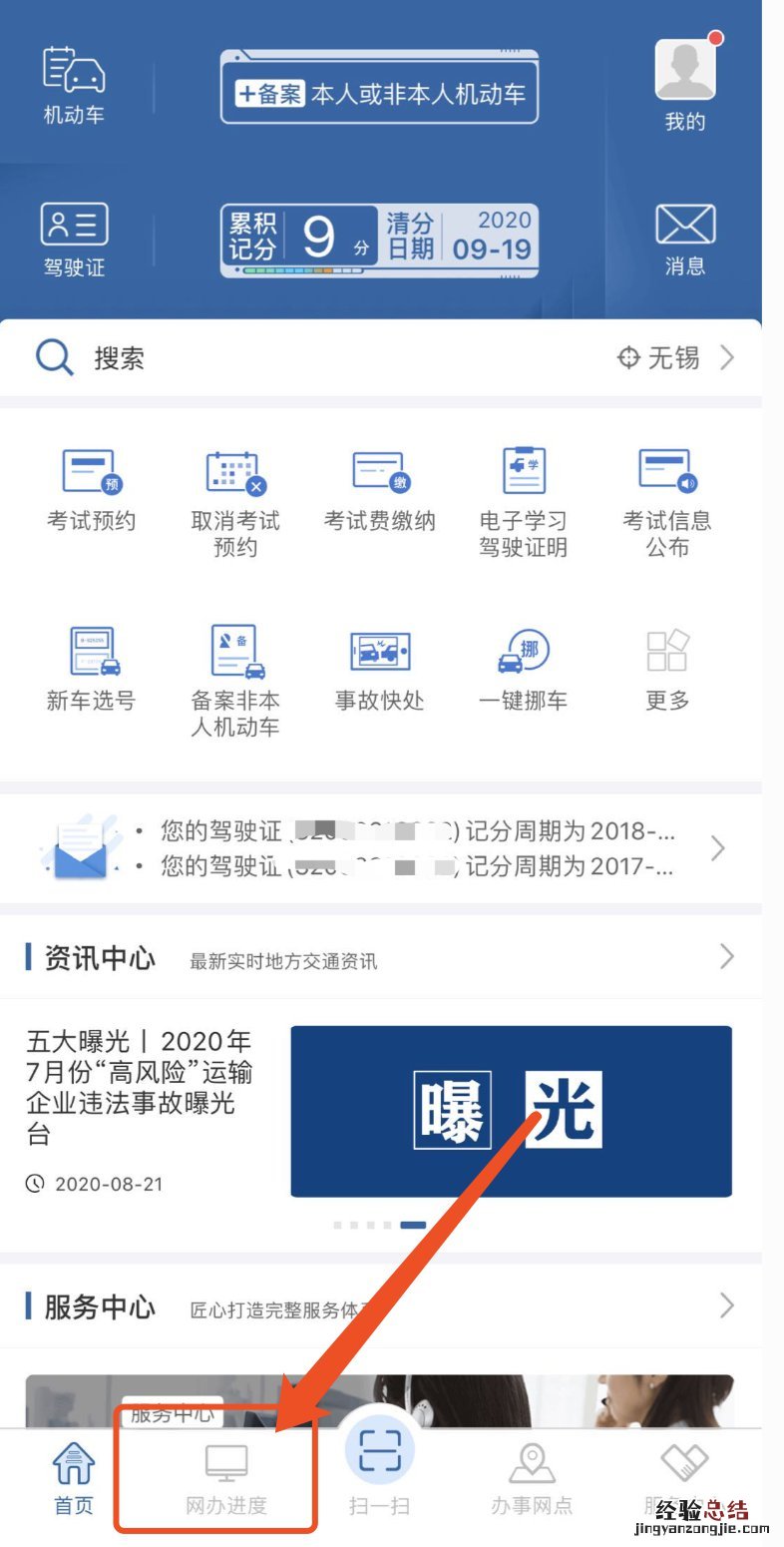View 考试信息公布
The image size is (784, 1547).
click(x=666, y=501)
